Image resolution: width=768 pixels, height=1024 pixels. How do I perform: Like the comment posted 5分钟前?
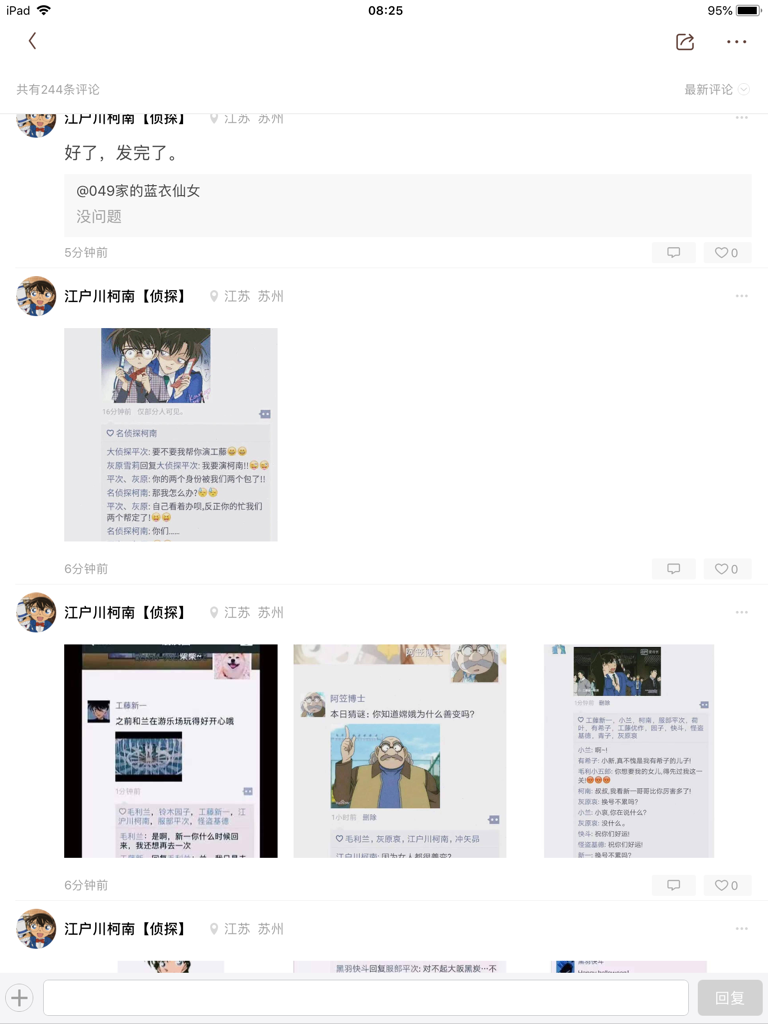[x=727, y=253]
